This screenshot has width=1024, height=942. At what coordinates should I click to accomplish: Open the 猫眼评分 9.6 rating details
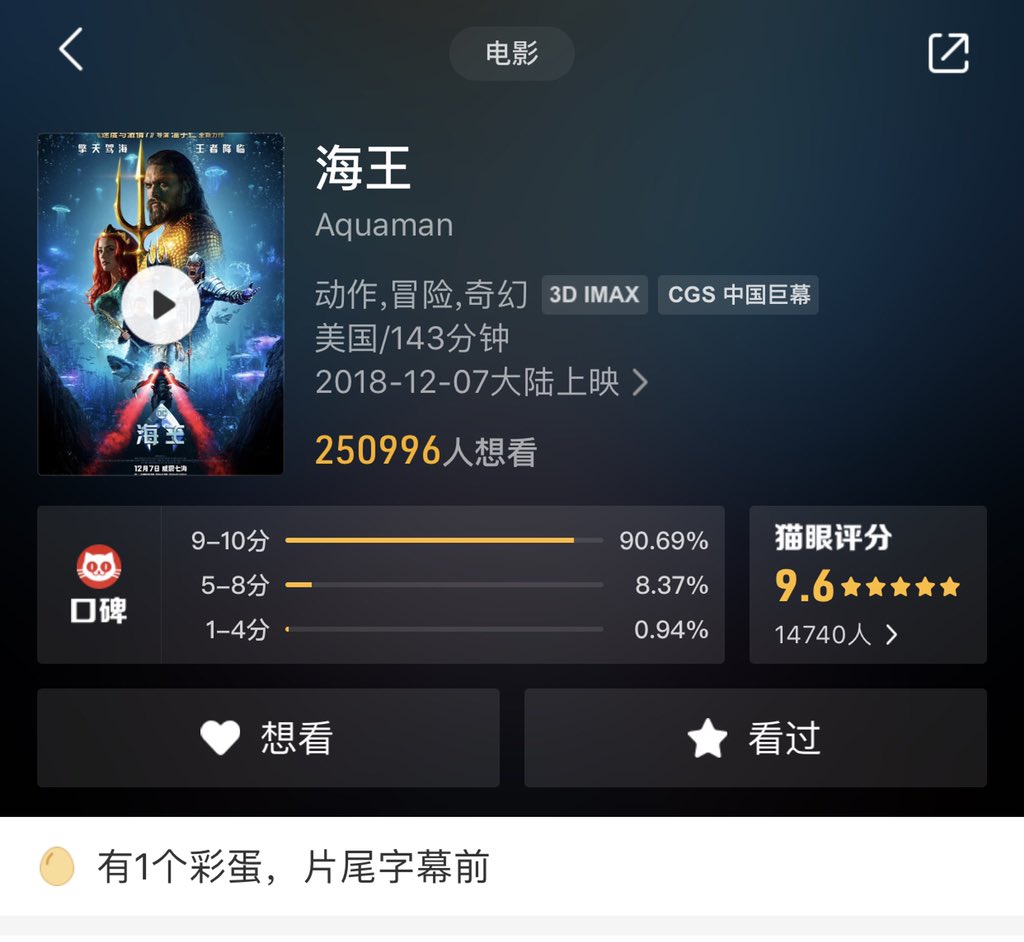click(x=867, y=585)
